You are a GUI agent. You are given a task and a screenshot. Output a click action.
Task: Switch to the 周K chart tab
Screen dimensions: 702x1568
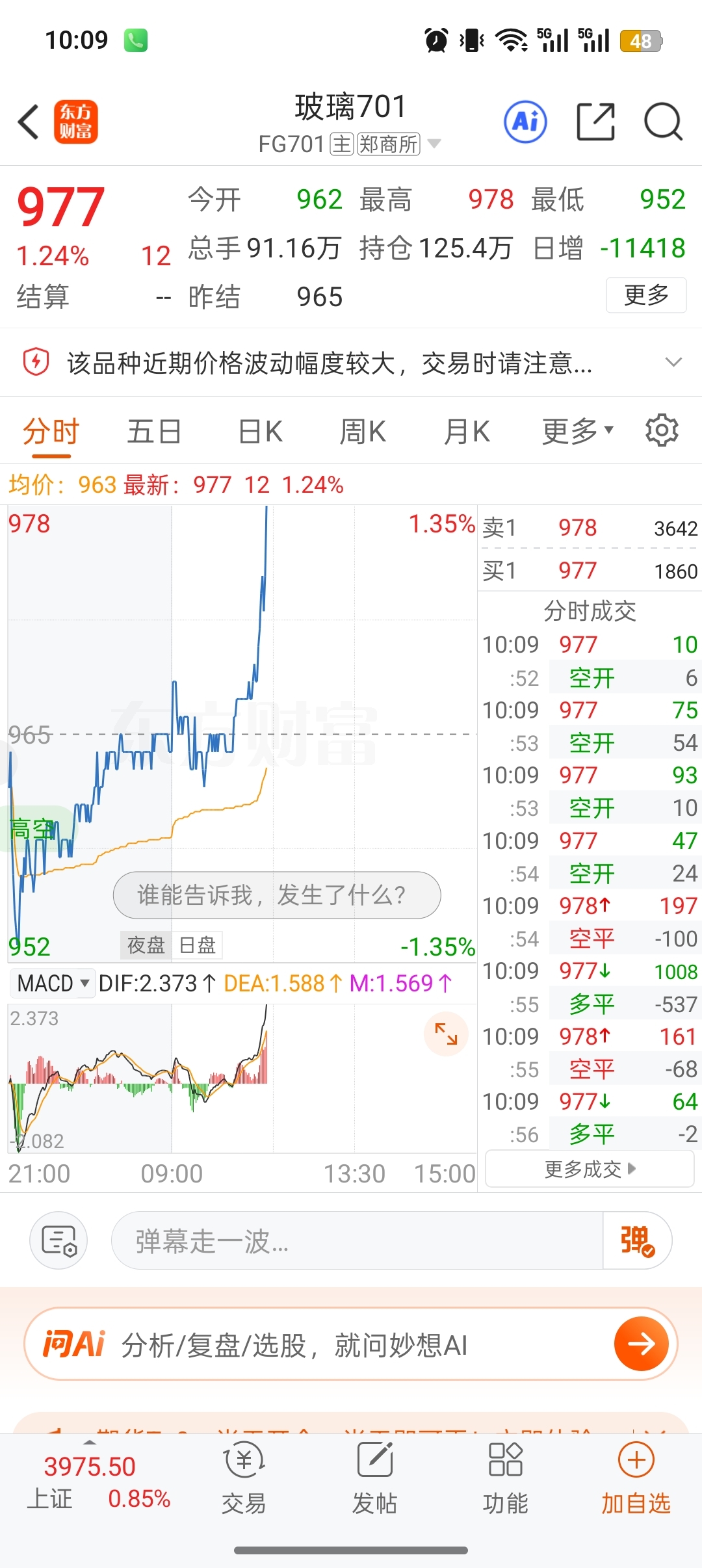(x=363, y=432)
